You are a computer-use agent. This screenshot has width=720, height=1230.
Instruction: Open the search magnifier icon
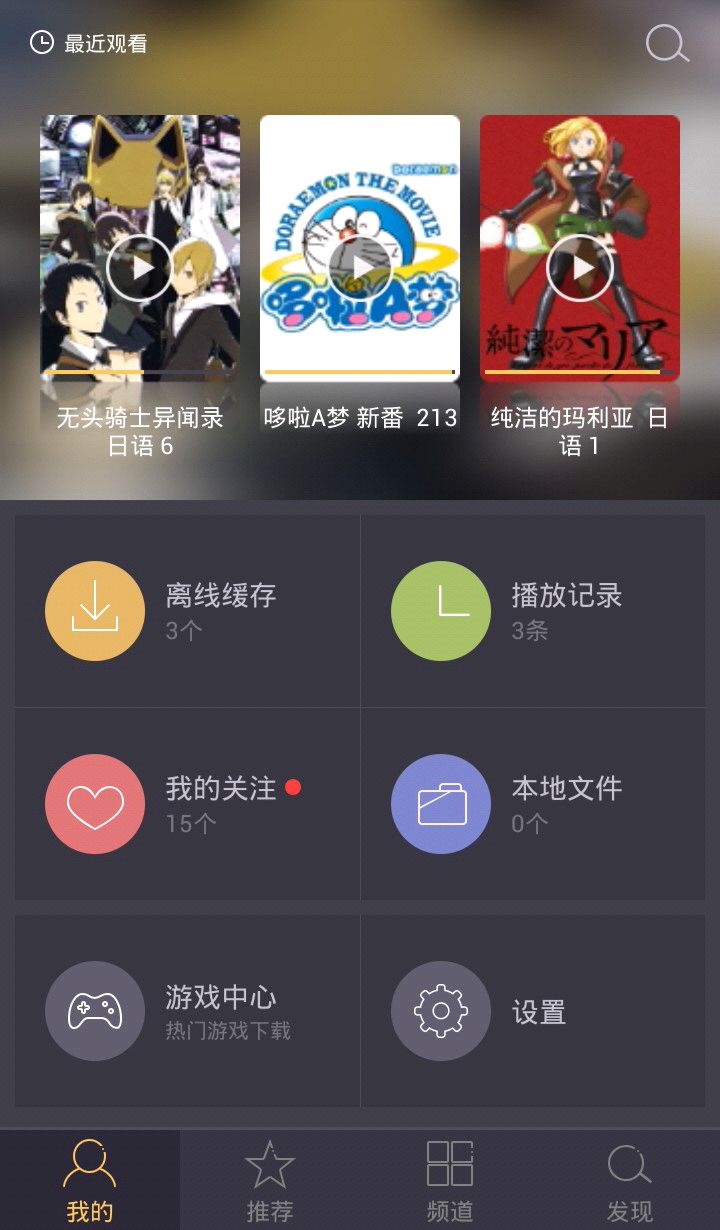(666, 44)
